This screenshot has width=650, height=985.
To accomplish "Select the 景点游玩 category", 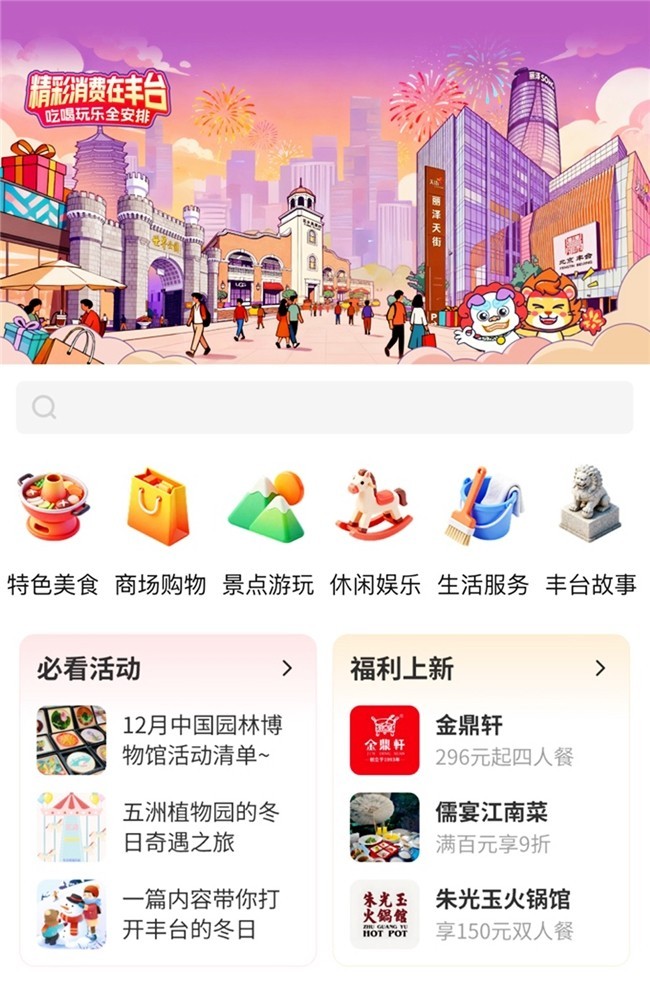I will point(267,530).
